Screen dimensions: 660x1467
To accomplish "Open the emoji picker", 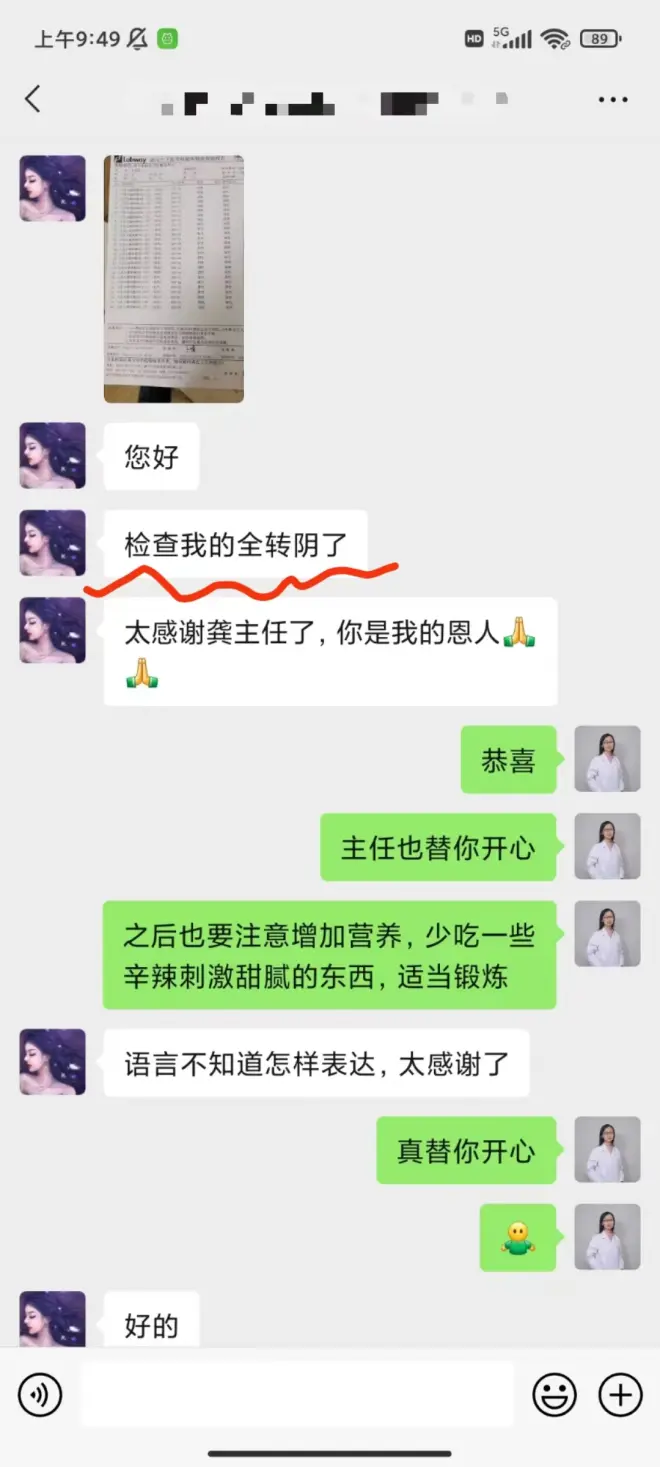I will click(x=554, y=1393).
